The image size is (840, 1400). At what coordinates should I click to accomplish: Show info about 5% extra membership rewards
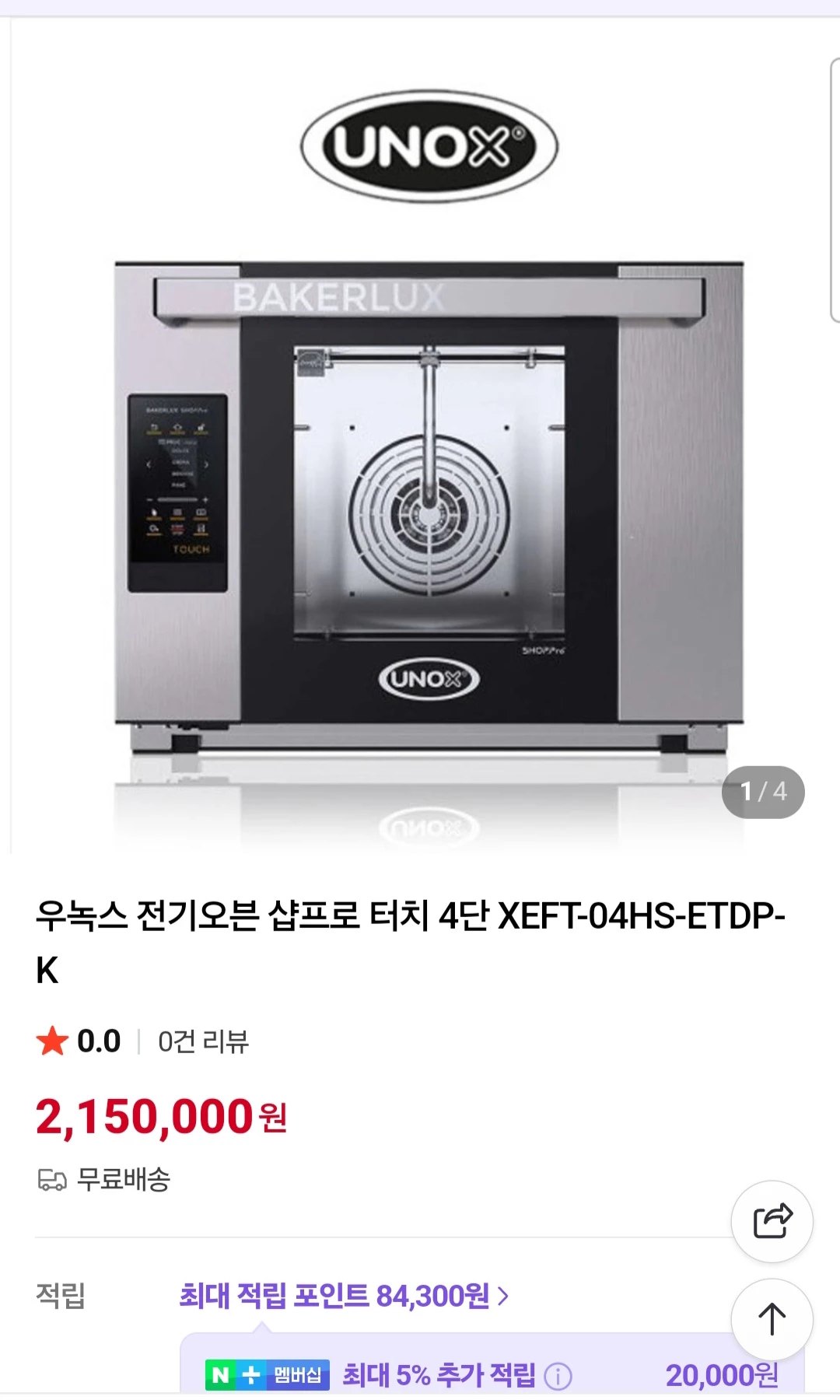pos(558,1377)
